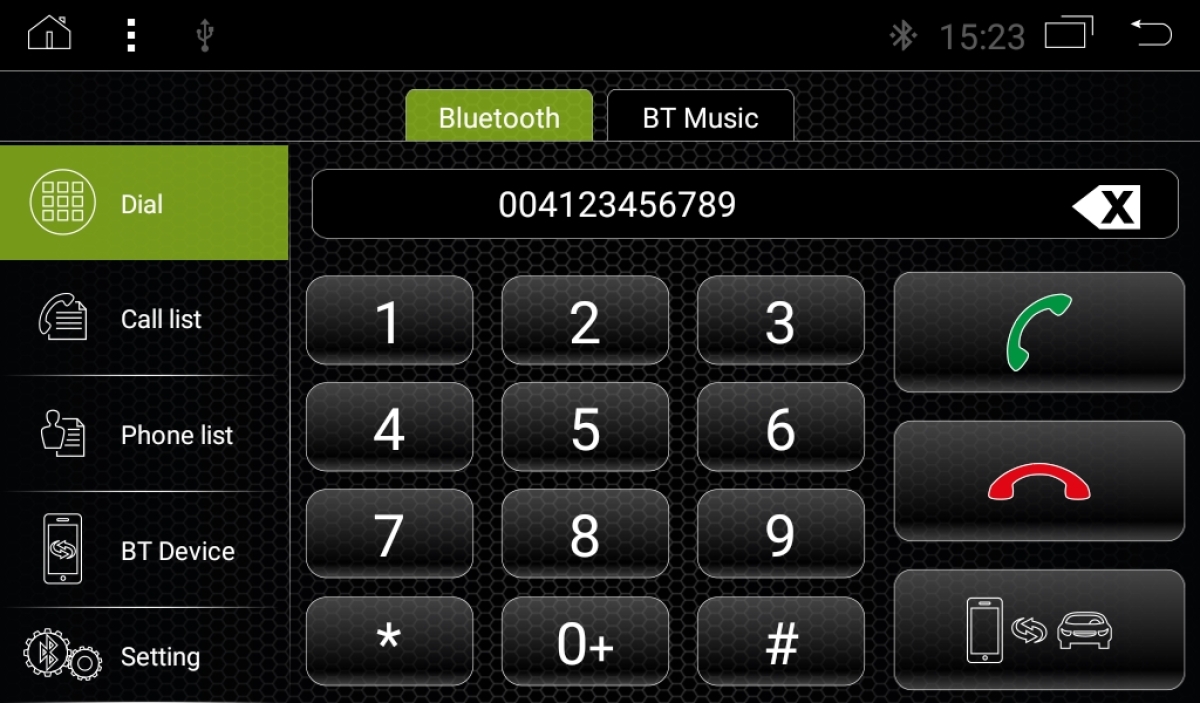Open BT Device settings
The image size is (1200, 703).
click(x=144, y=551)
